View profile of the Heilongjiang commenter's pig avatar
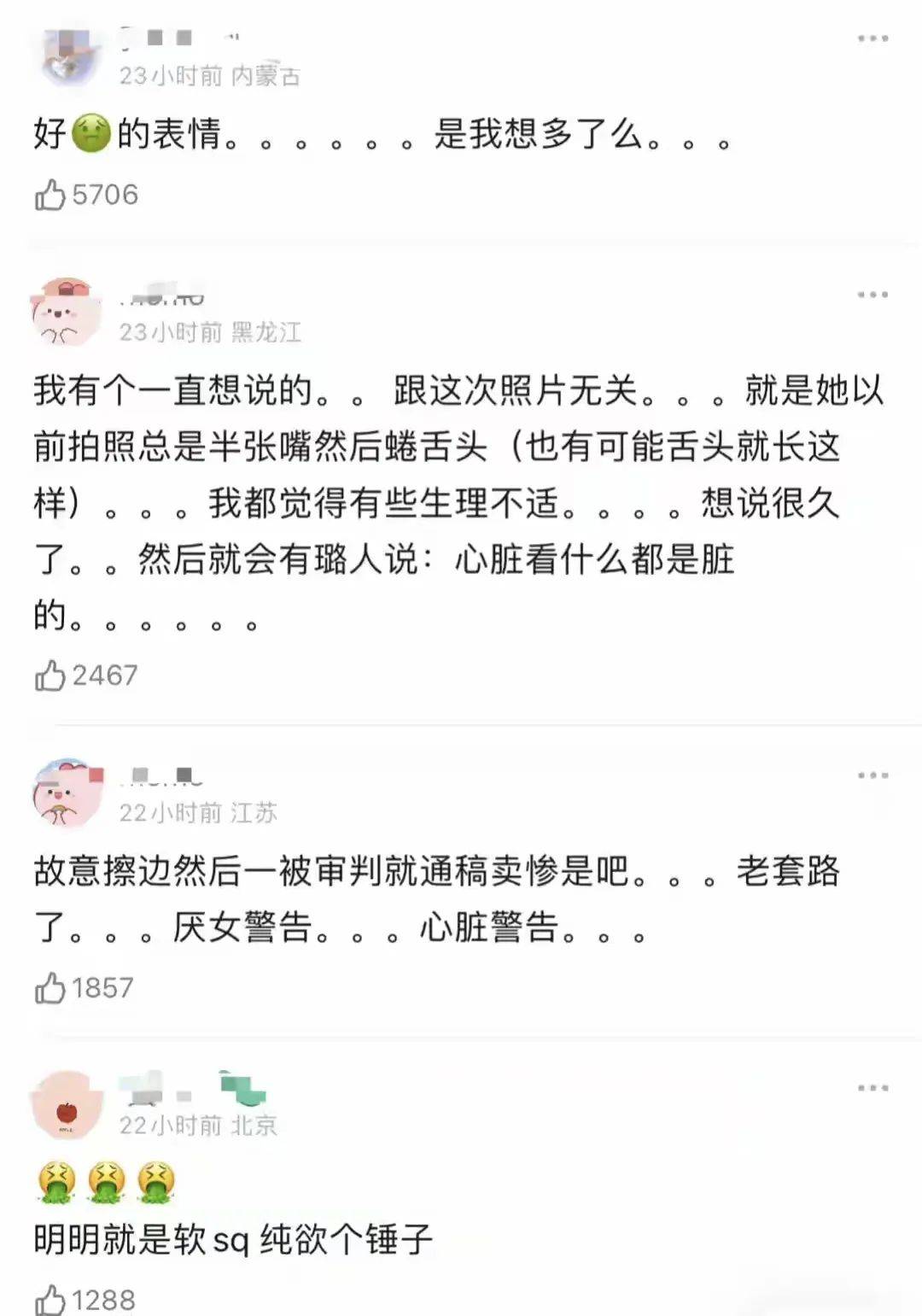Viewport: 922px width, 1316px height. (x=67, y=313)
